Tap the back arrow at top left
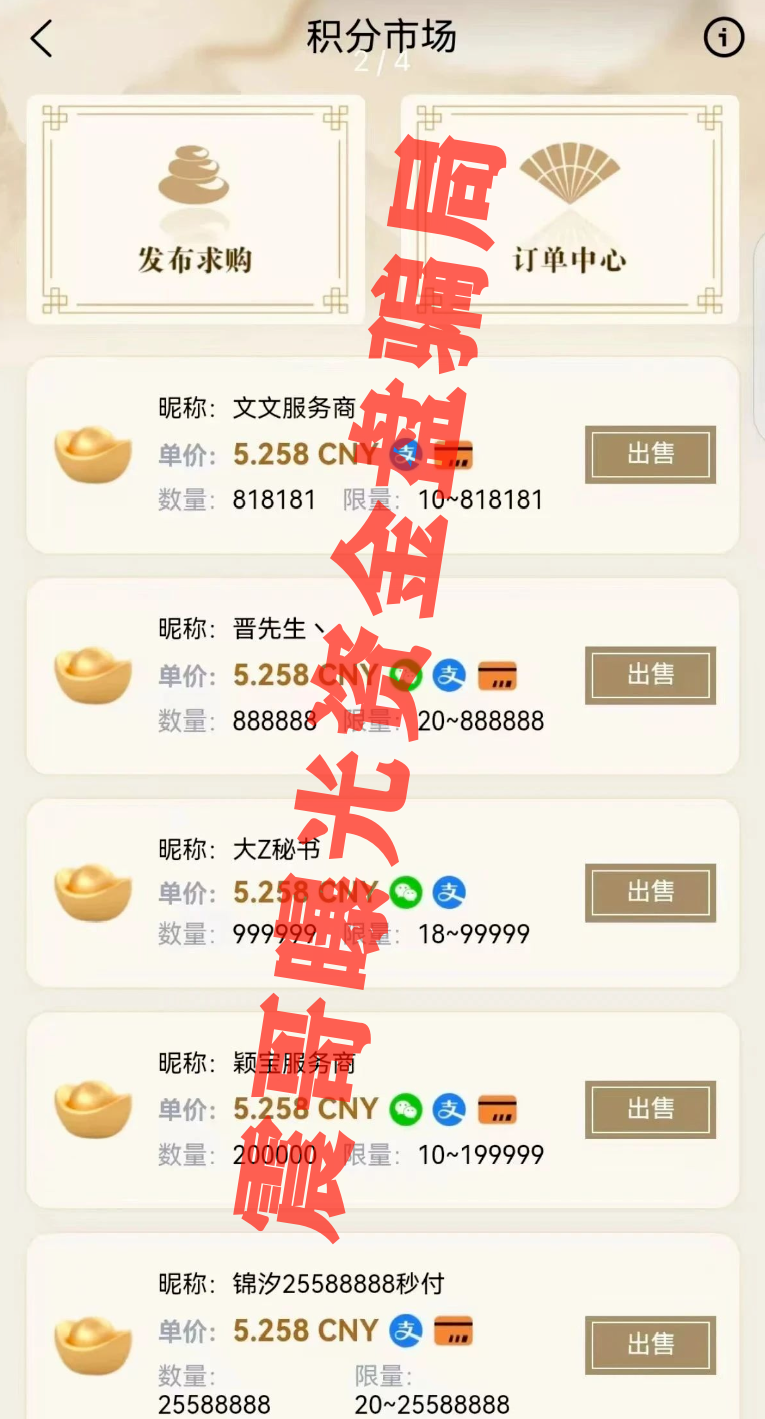Image resolution: width=765 pixels, height=1419 pixels. pos(42,37)
